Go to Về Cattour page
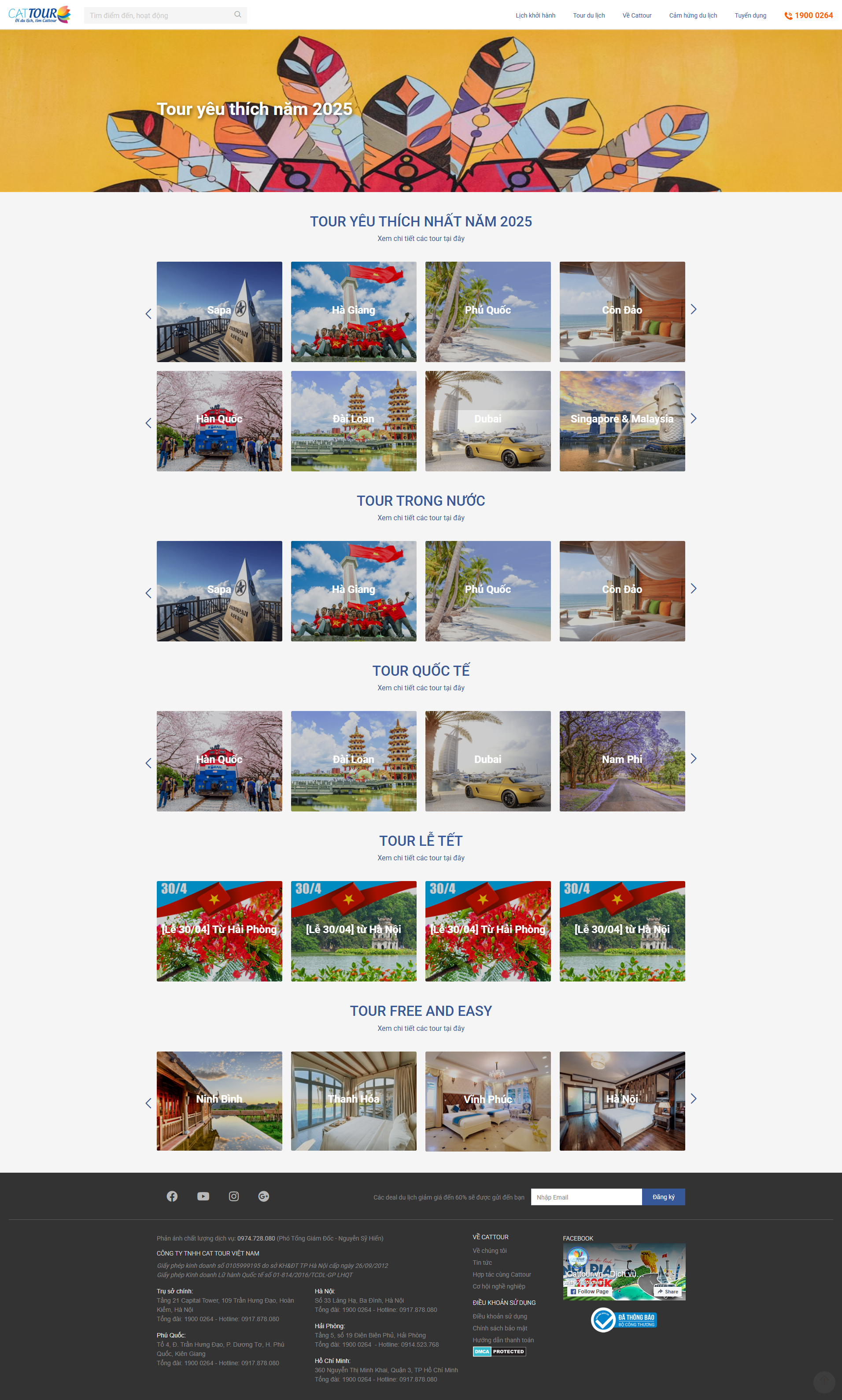The width and height of the screenshot is (842, 1400). tap(637, 15)
